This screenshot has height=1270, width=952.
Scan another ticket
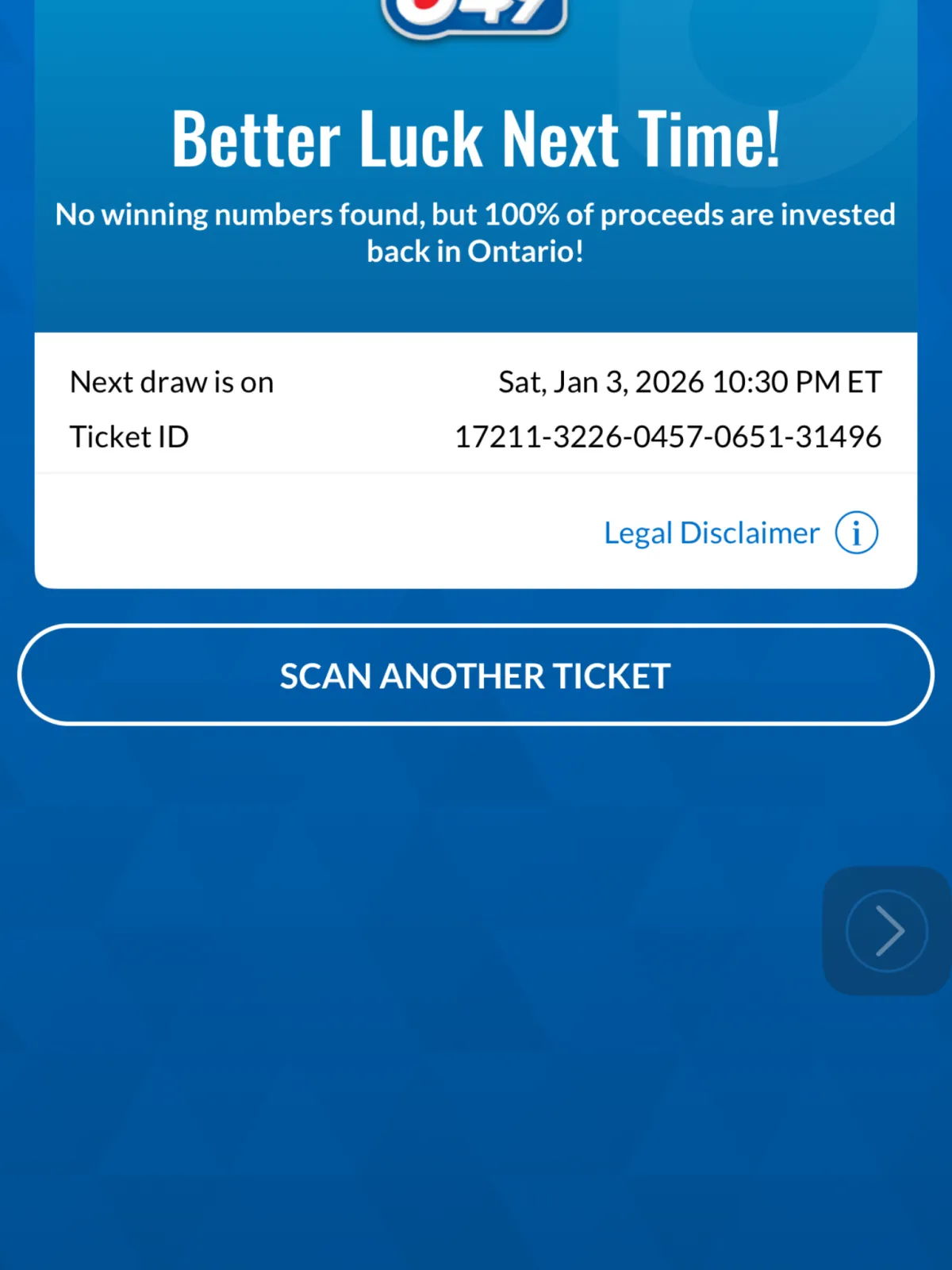pos(475,675)
